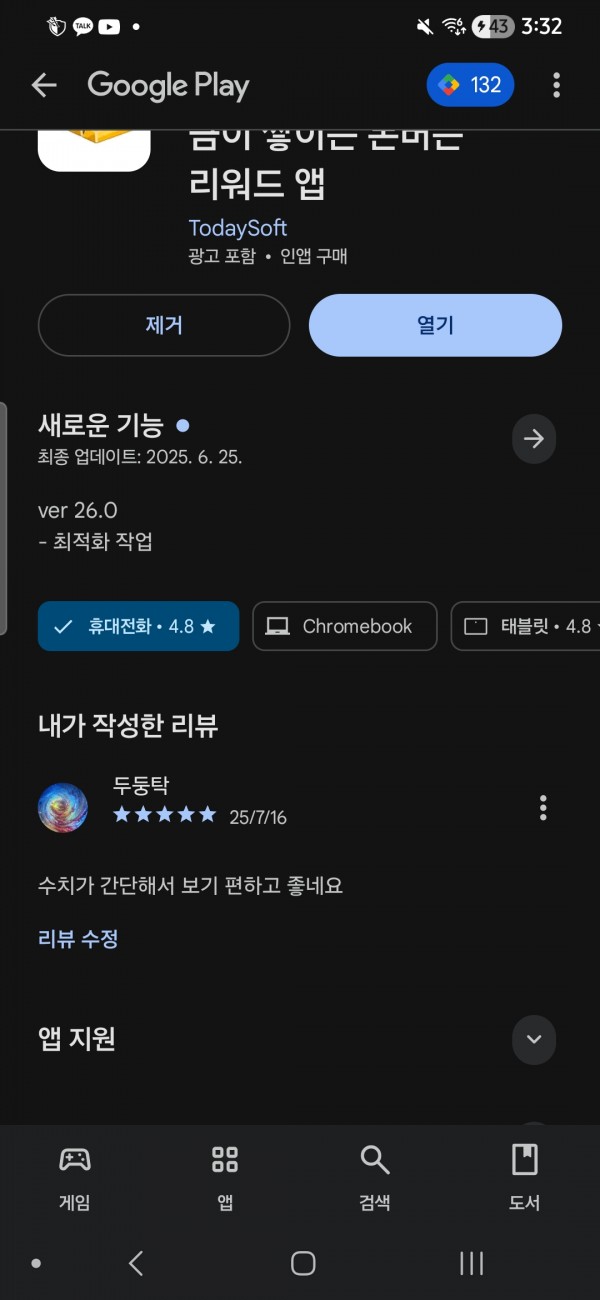
Task: Switch to the 게임 tab
Action: click(75, 1178)
